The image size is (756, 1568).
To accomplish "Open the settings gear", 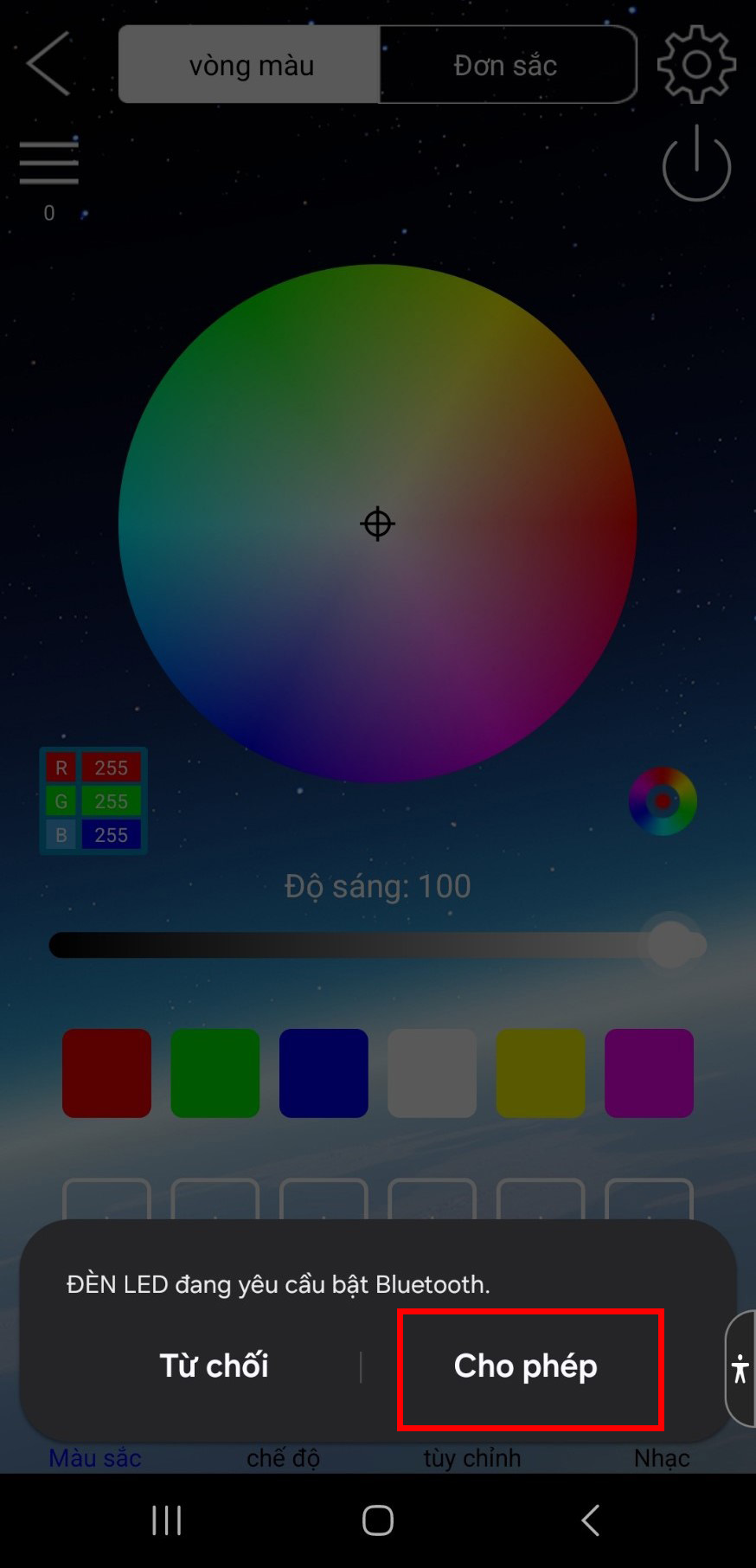I will point(696,64).
